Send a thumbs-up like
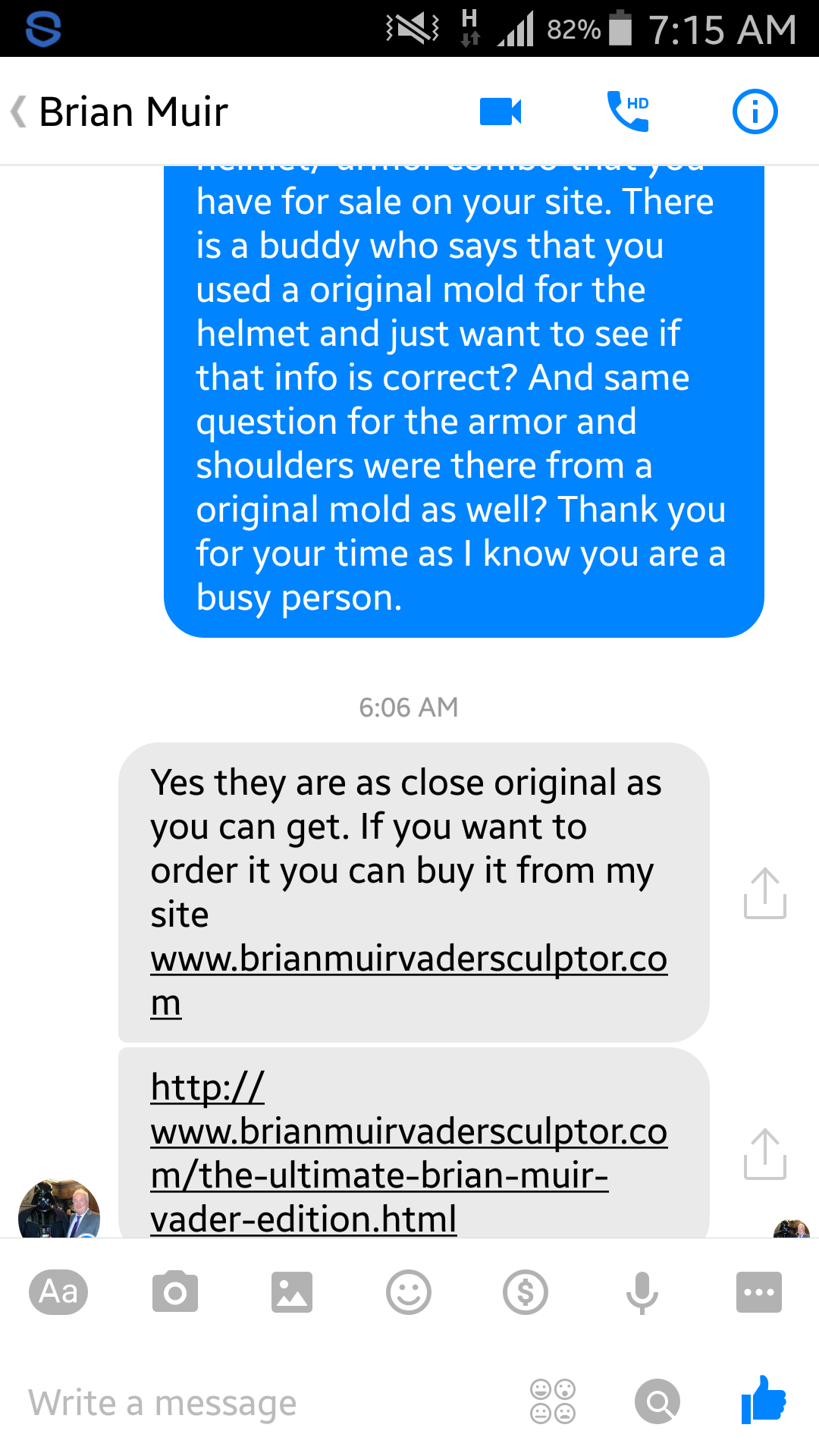 764,1399
